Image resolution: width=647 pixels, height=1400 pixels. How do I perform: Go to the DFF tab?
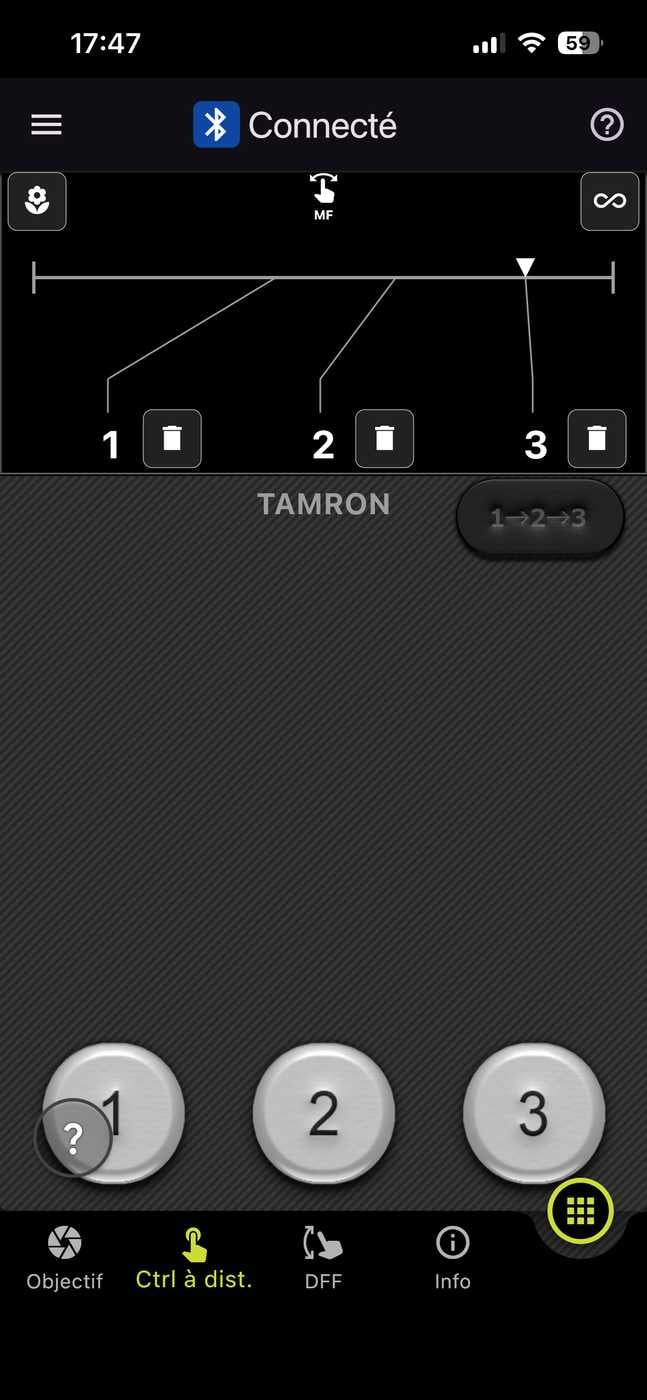(x=322, y=1258)
